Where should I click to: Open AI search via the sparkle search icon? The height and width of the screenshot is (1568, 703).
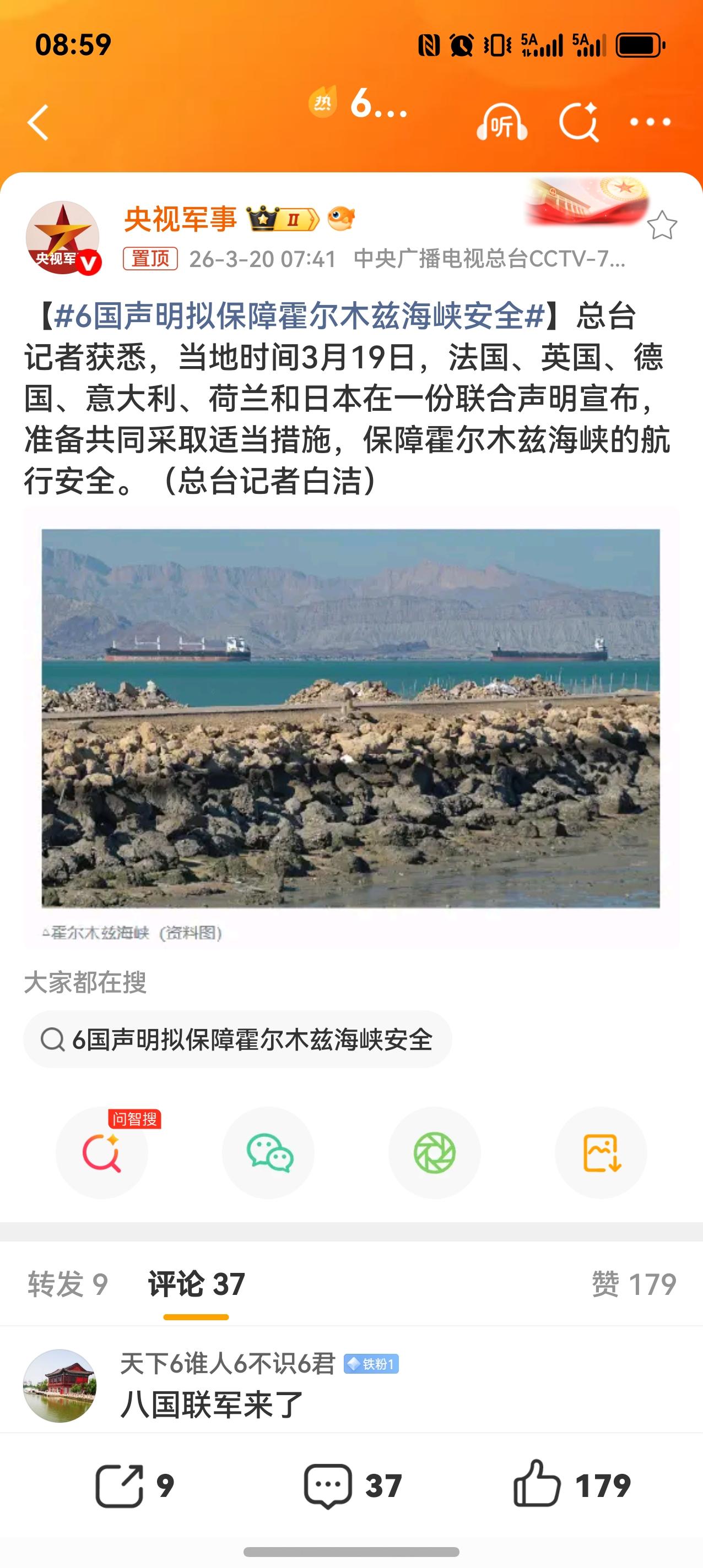pyautogui.click(x=580, y=122)
